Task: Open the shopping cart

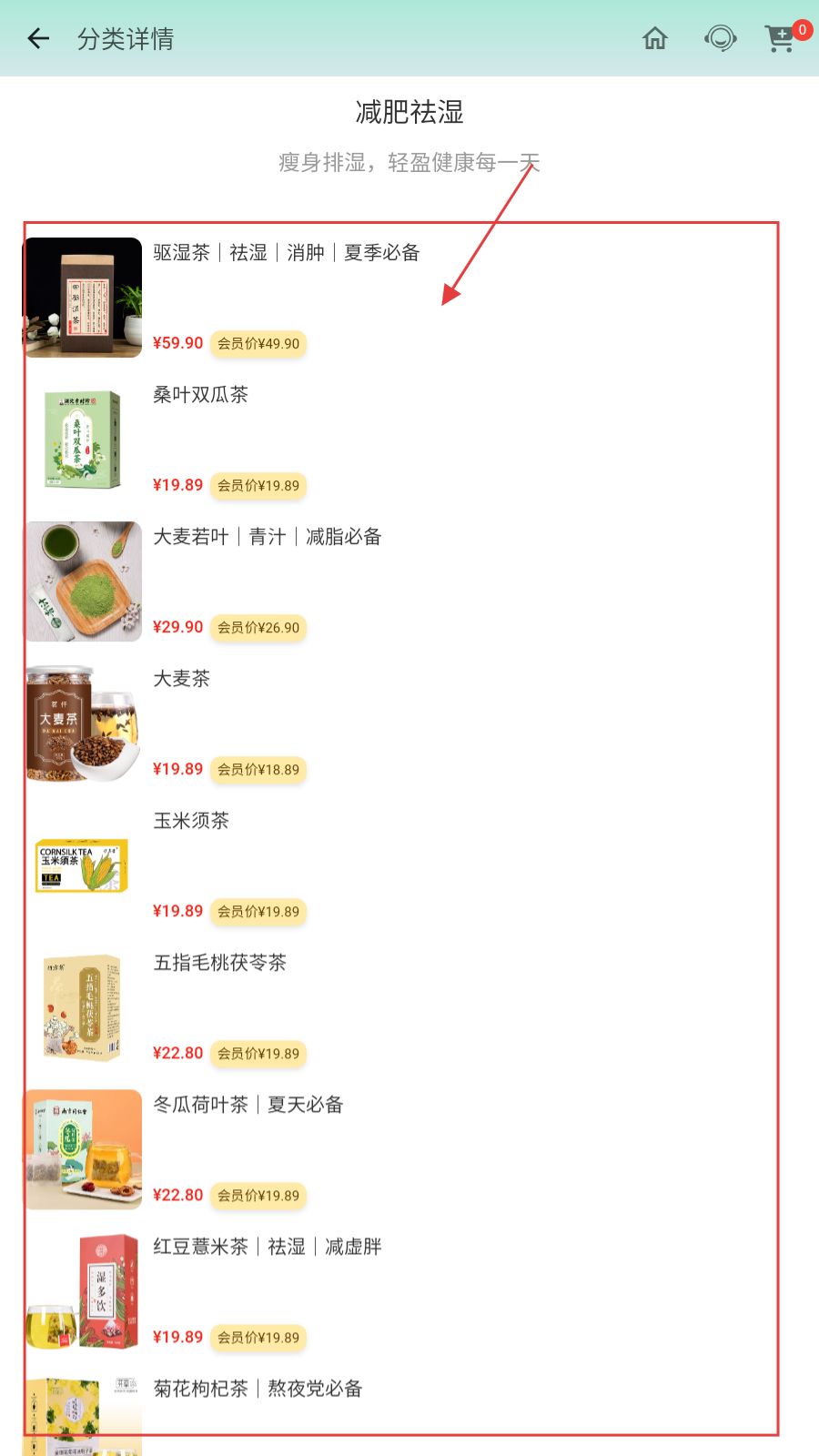Action: [x=780, y=38]
